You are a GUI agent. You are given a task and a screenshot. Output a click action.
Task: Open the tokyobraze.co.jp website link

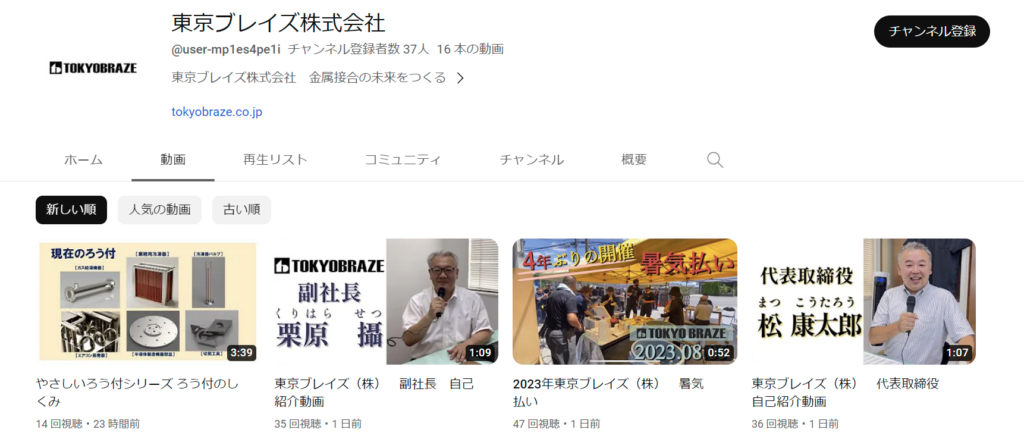click(216, 113)
